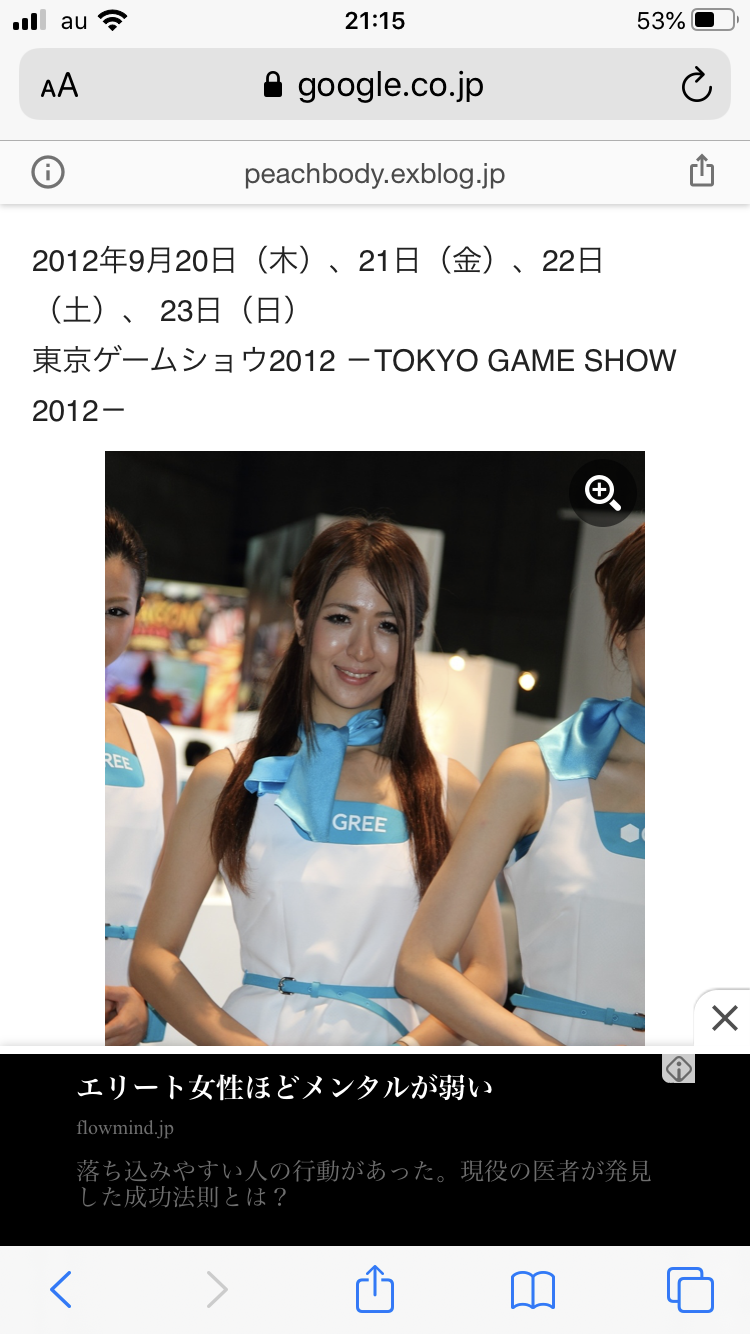Show all open tabs
The width and height of the screenshot is (750, 1334).
point(690,1290)
